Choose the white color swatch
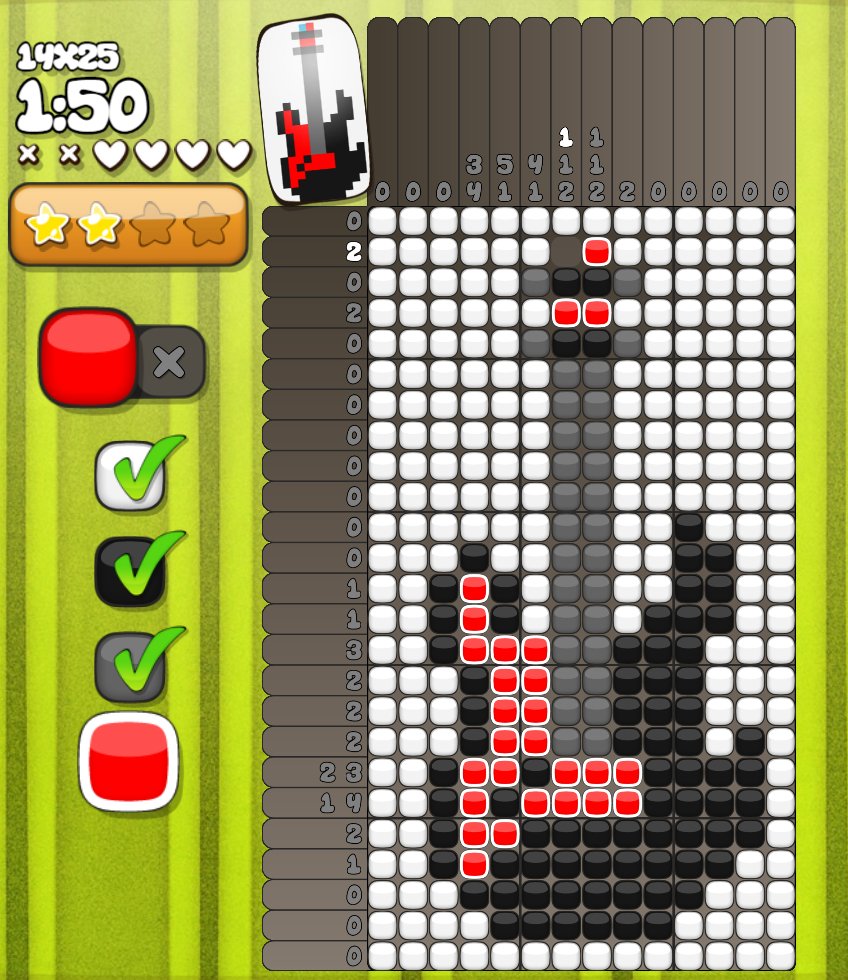The height and width of the screenshot is (980, 848). coord(130,477)
